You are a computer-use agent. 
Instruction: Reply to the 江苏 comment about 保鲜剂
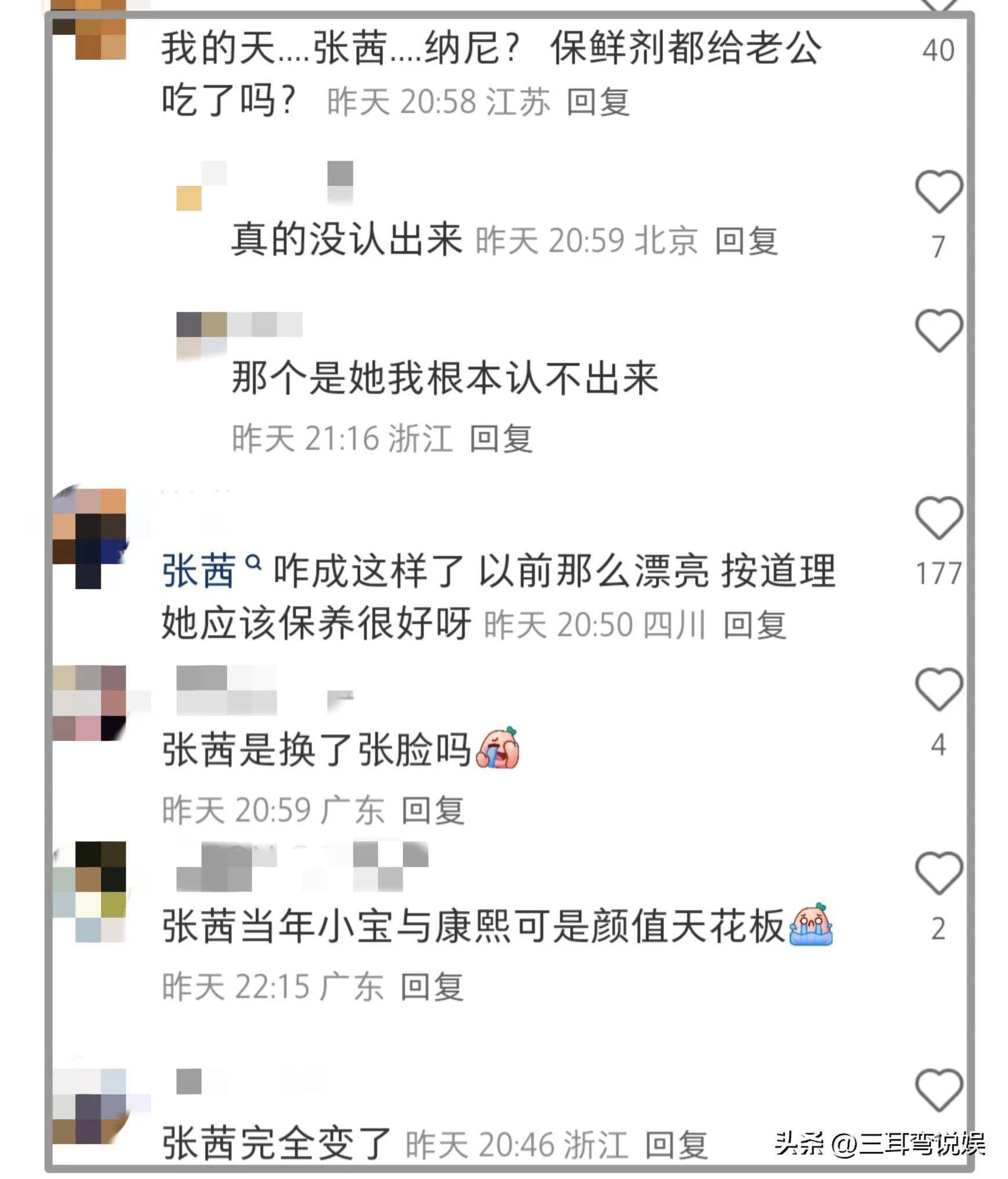597,102
